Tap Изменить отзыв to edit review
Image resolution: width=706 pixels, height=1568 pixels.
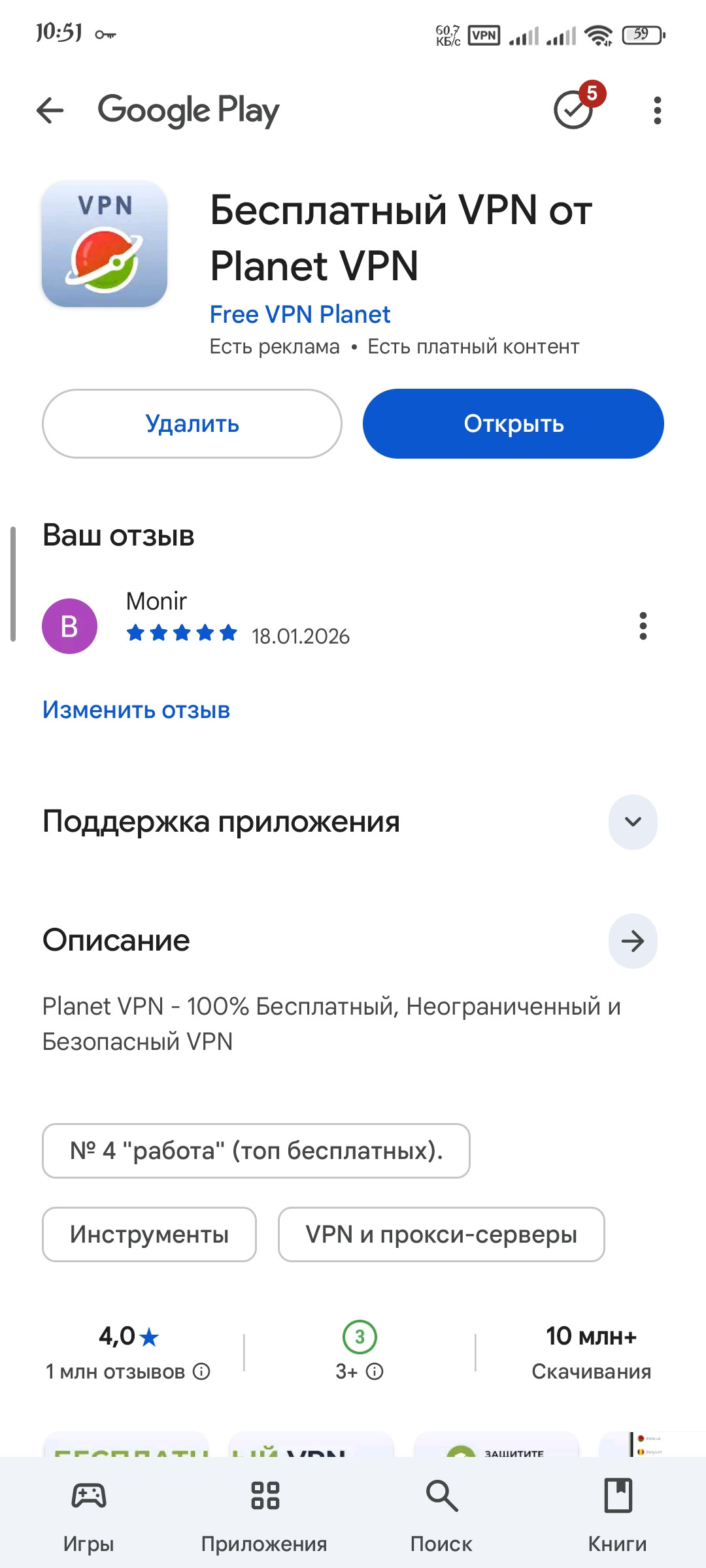(137, 710)
